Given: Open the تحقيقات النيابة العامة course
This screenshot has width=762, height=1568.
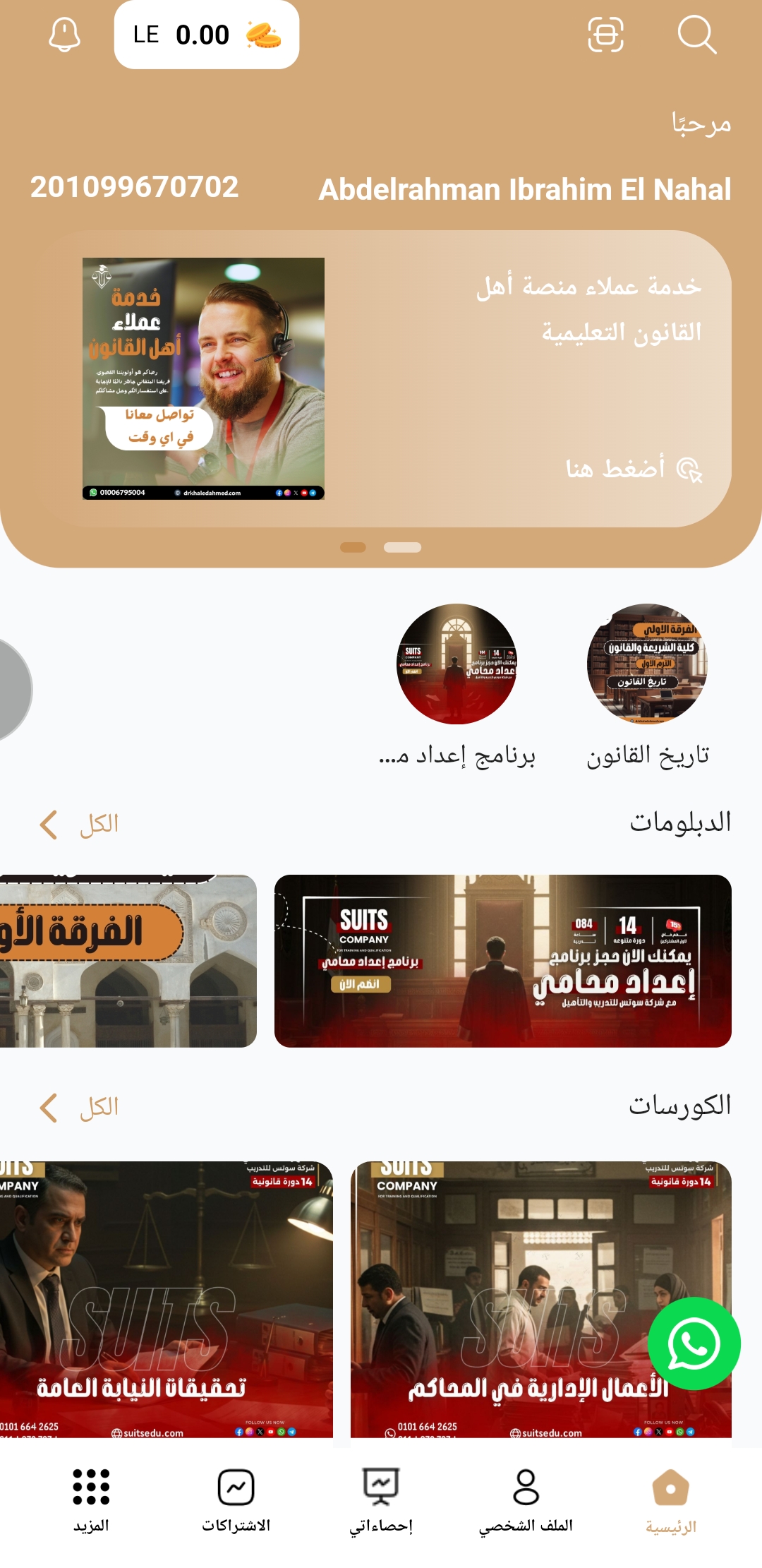Looking at the screenshot, I should 166,1299.
